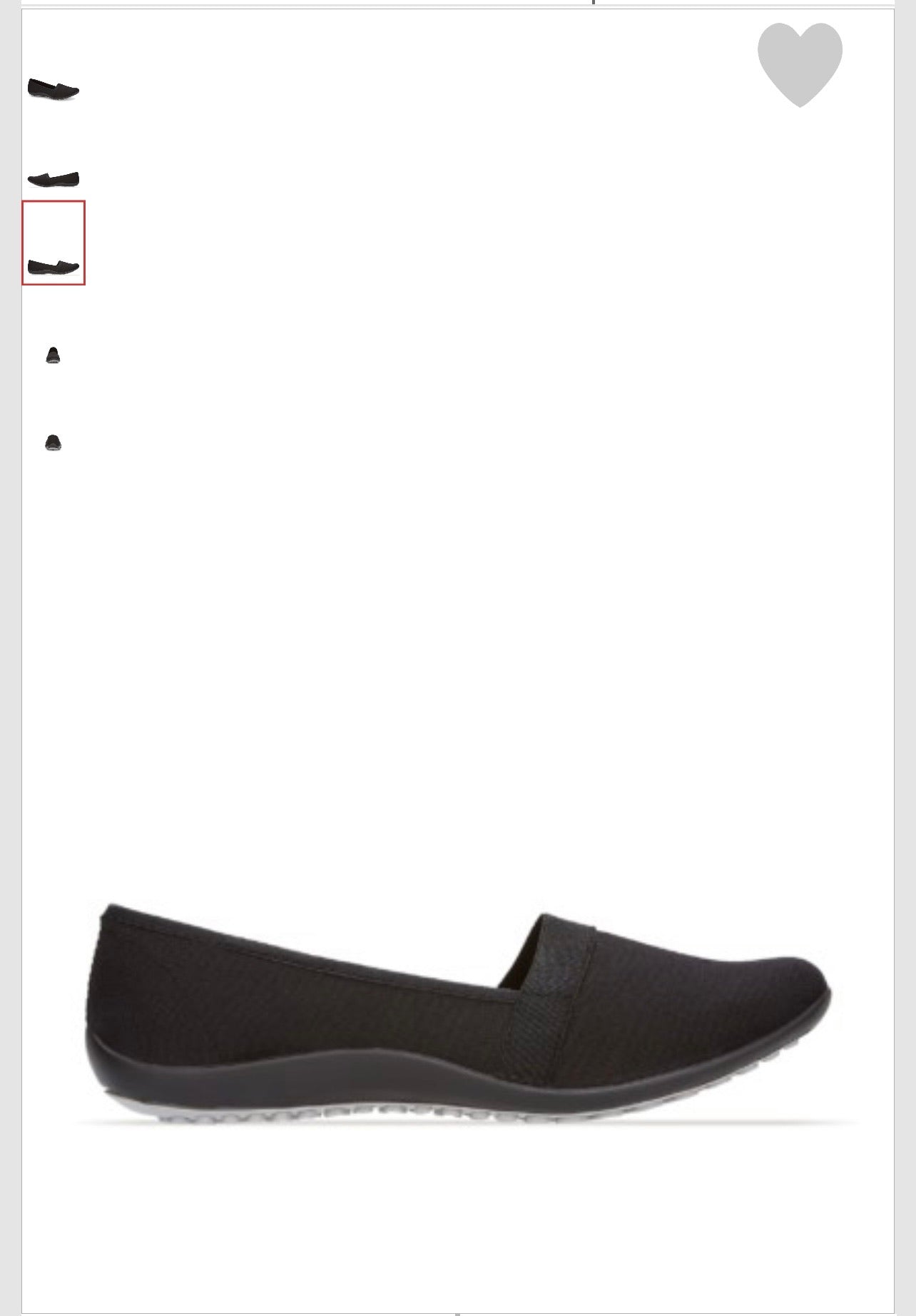Select the thumbnail of the shoe facing left
The height and width of the screenshot is (1316, 916).
pyautogui.click(x=54, y=178)
